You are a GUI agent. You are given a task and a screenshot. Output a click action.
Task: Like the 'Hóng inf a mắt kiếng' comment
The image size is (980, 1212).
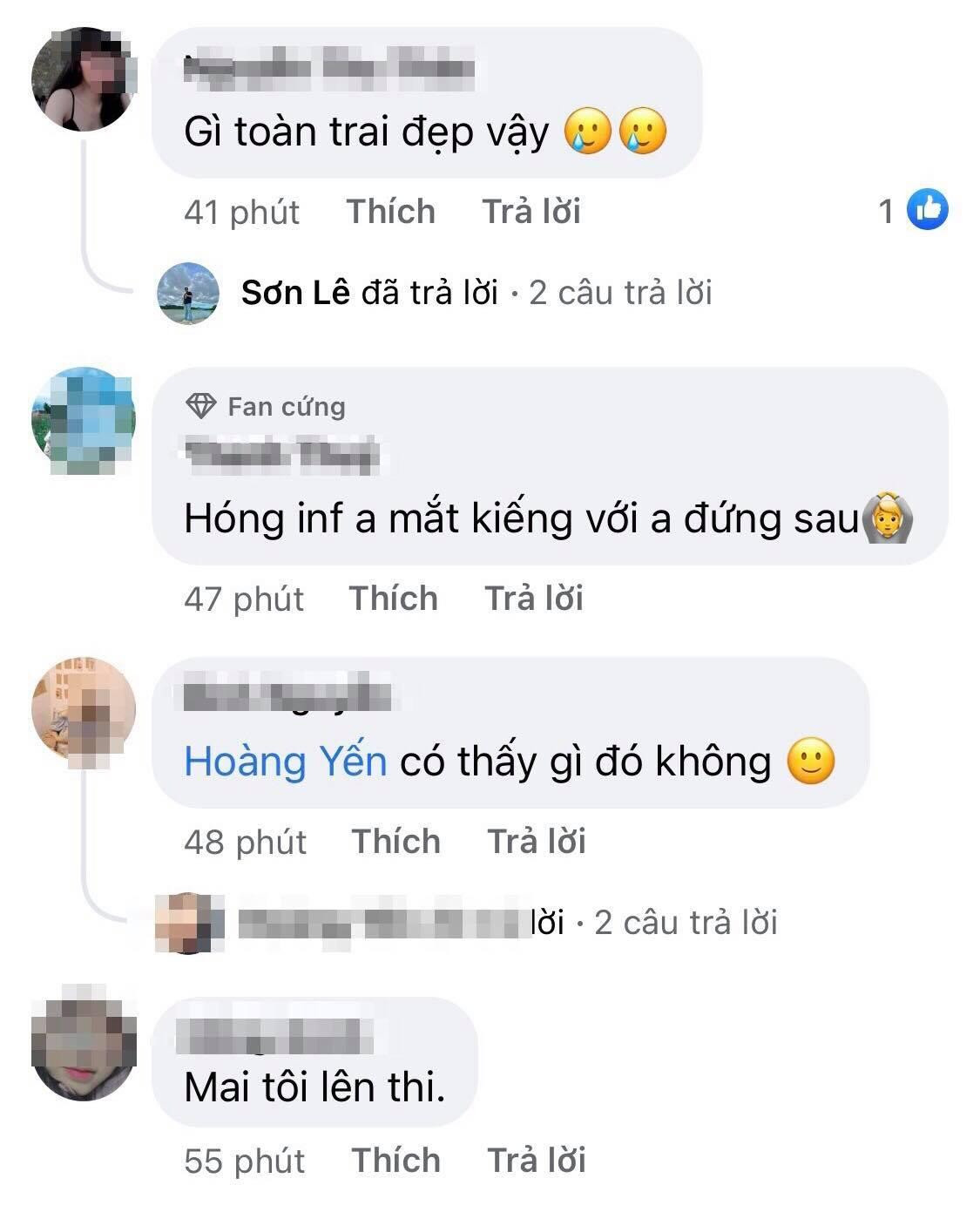(x=393, y=599)
